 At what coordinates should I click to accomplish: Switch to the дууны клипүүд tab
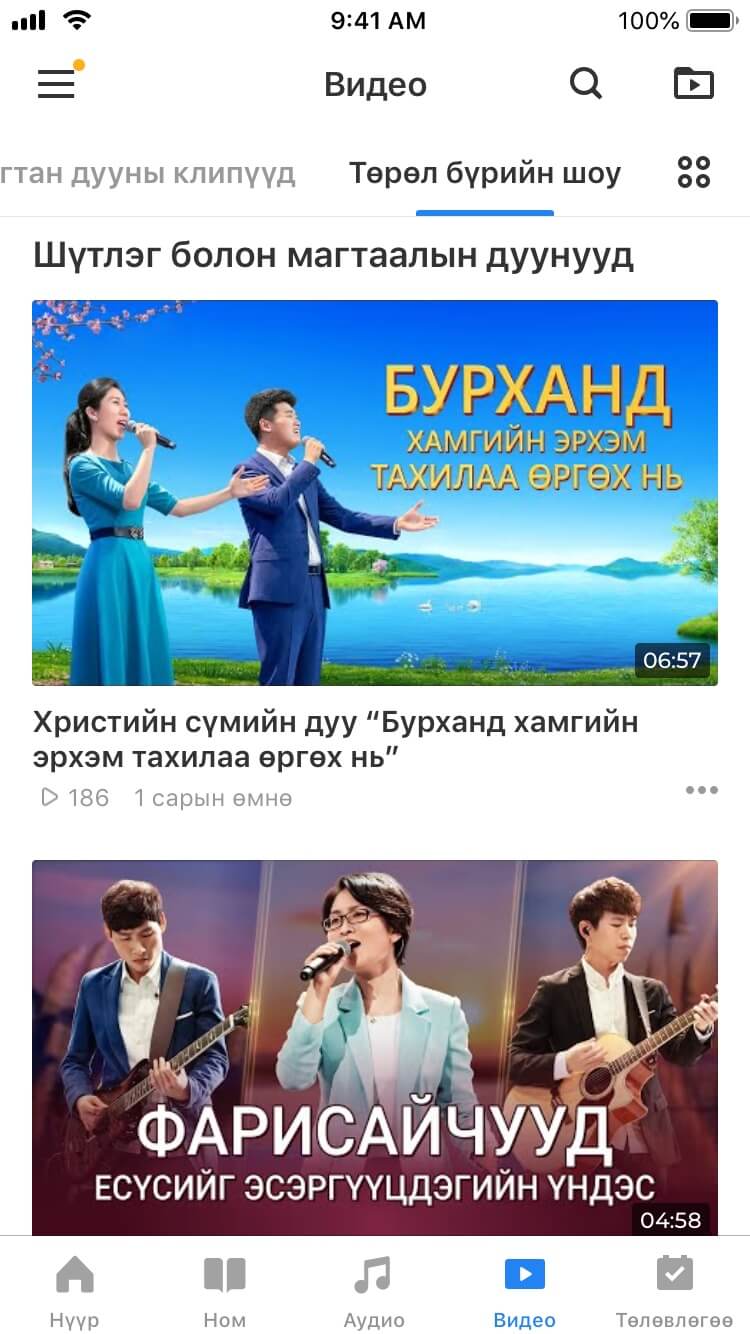[148, 174]
